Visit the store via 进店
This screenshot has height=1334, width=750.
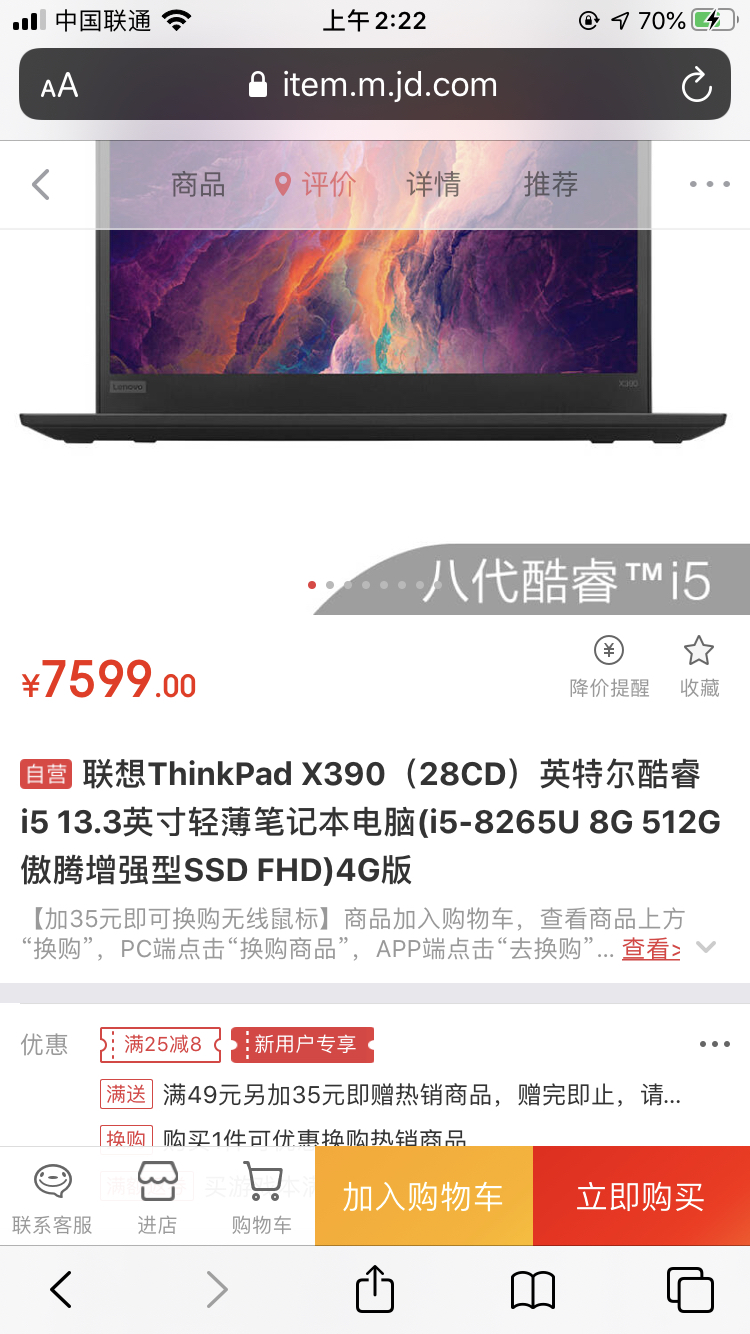[157, 1198]
